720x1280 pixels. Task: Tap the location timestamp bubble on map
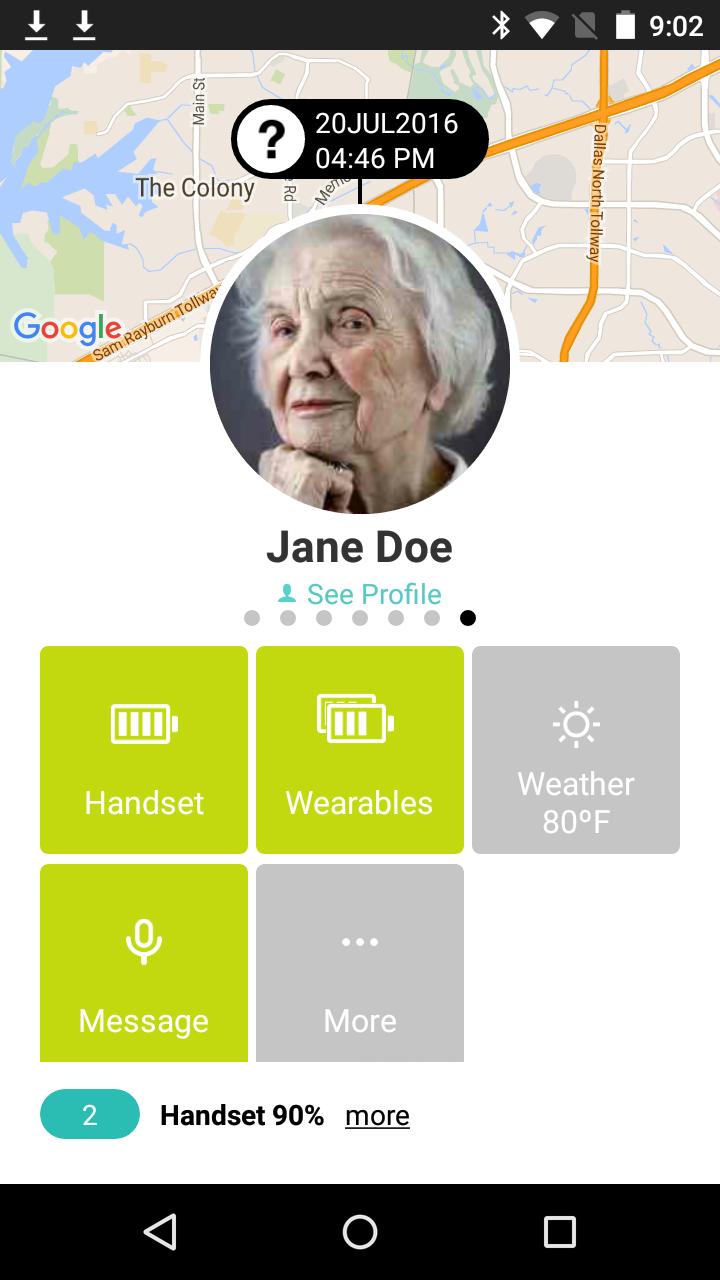coord(360,140)
